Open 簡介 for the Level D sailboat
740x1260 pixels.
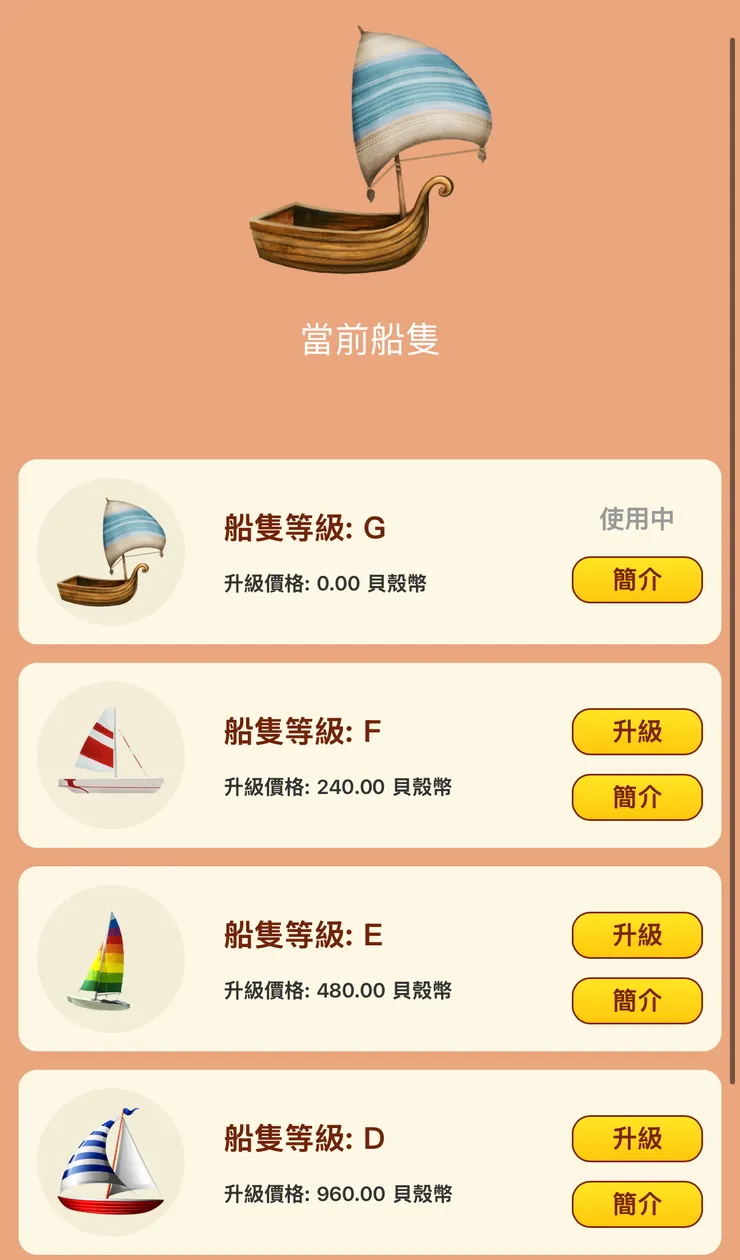coord(637,1205)
